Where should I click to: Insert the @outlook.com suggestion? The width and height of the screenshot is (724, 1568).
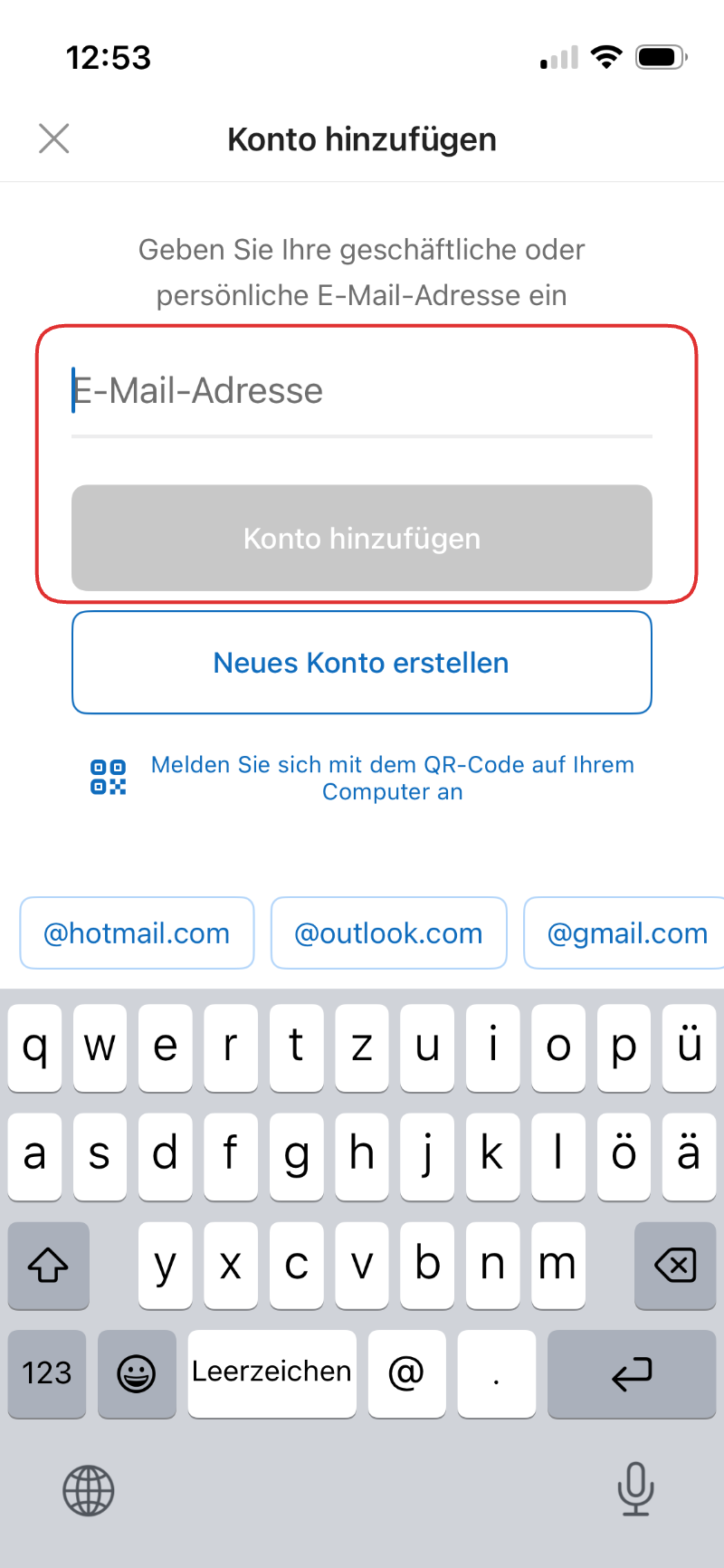(x=388, y=932)
